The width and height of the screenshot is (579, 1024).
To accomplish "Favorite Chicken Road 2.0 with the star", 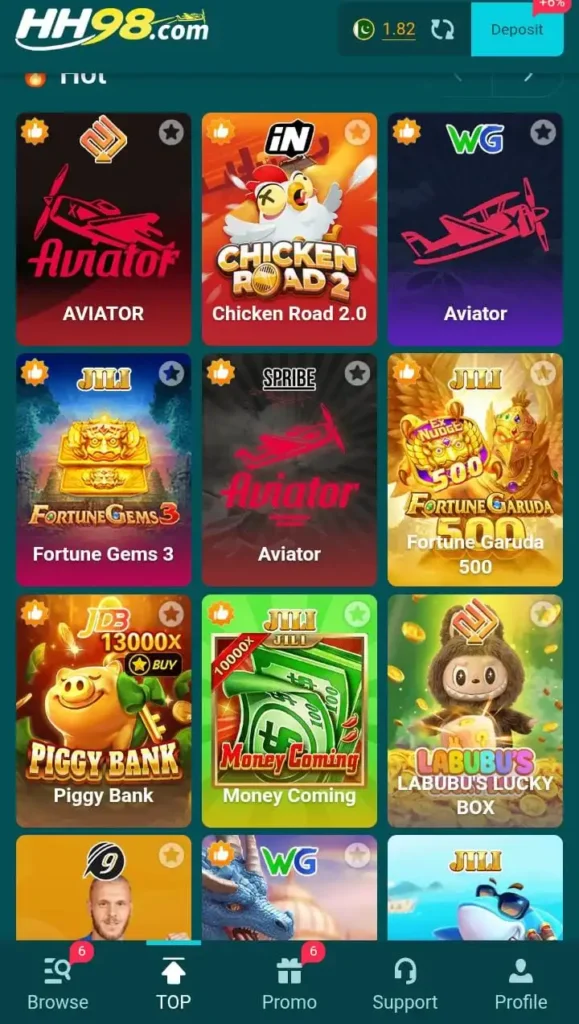I will pos(357,133).
